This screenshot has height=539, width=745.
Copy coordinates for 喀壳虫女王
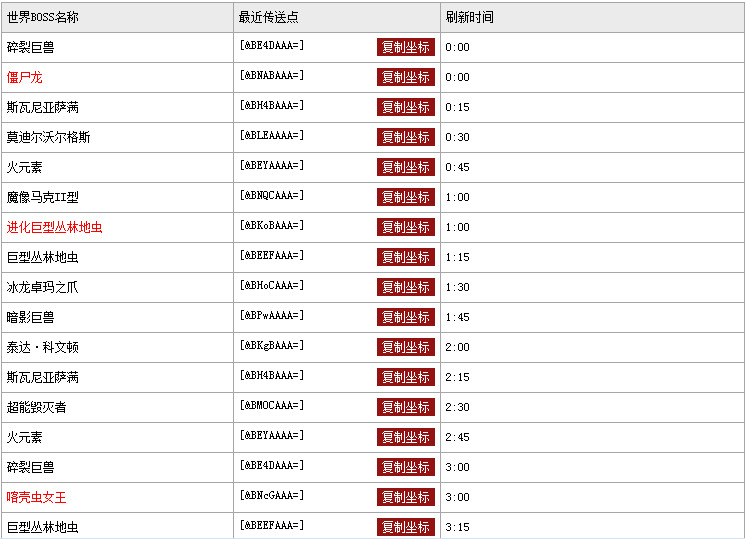[406, 497]
